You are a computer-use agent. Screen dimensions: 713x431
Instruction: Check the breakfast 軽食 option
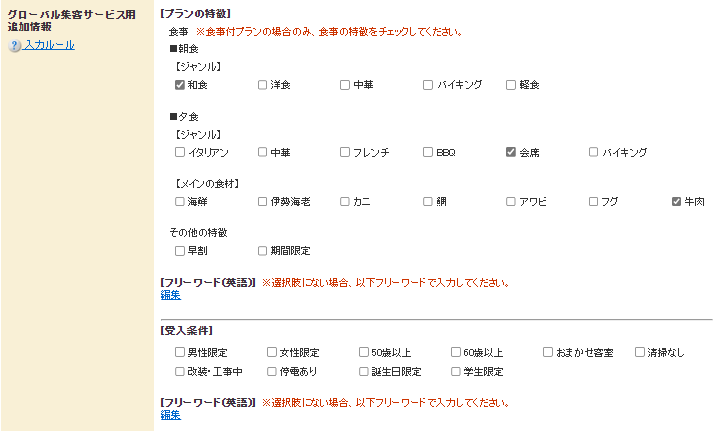coord(511,85)
